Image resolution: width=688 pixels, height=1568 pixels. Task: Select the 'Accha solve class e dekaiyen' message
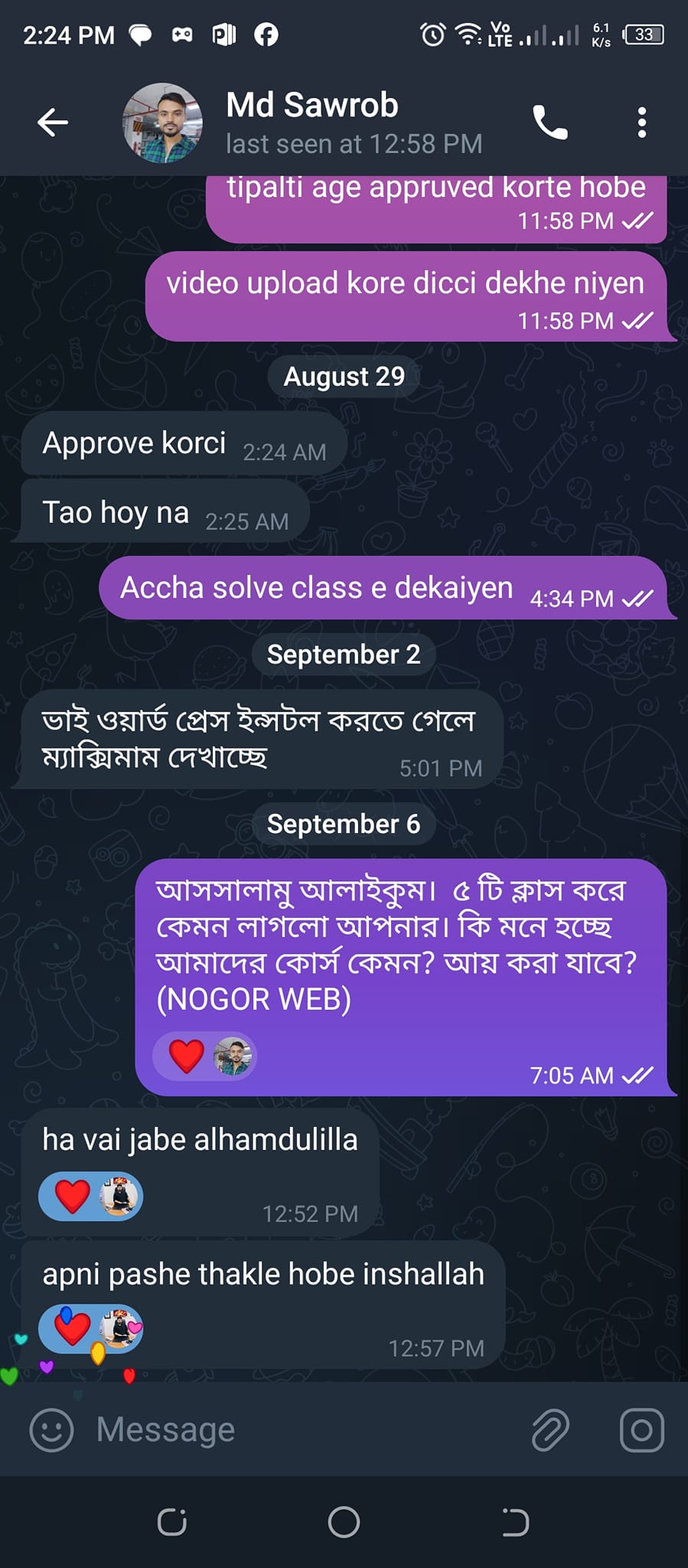(317, 588)
